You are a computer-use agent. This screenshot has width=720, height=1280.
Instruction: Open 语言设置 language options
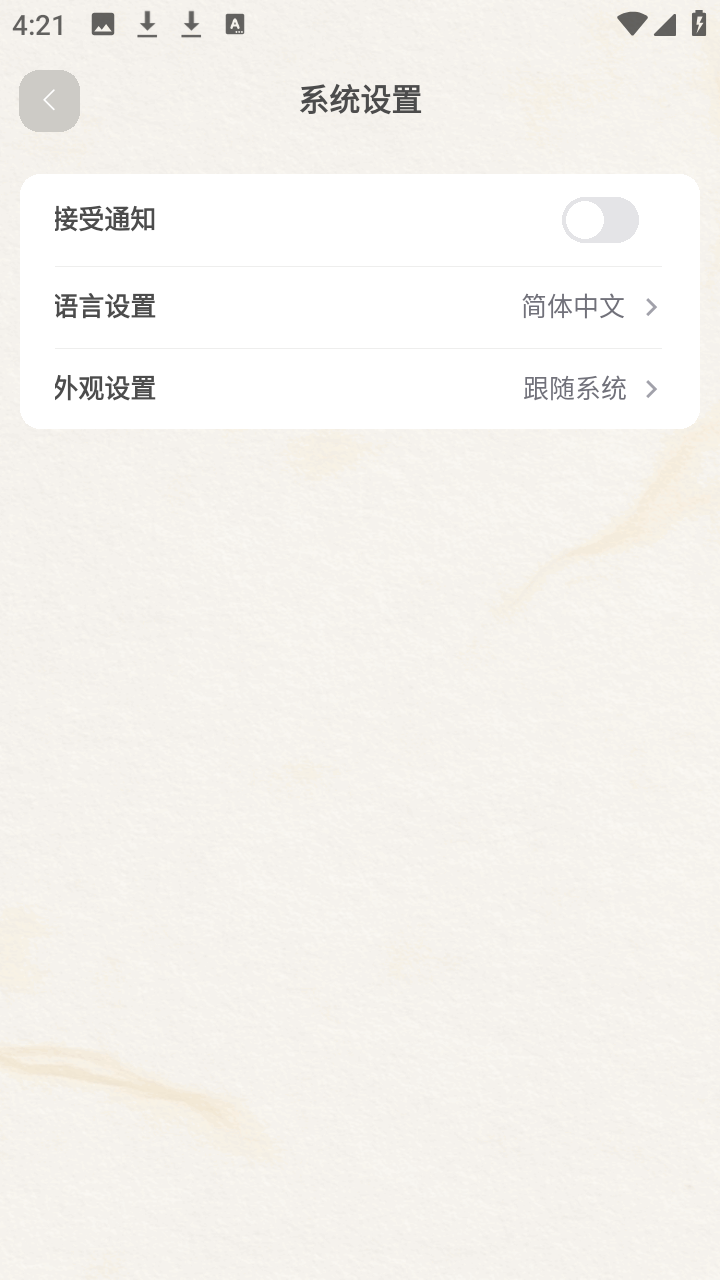358,307
